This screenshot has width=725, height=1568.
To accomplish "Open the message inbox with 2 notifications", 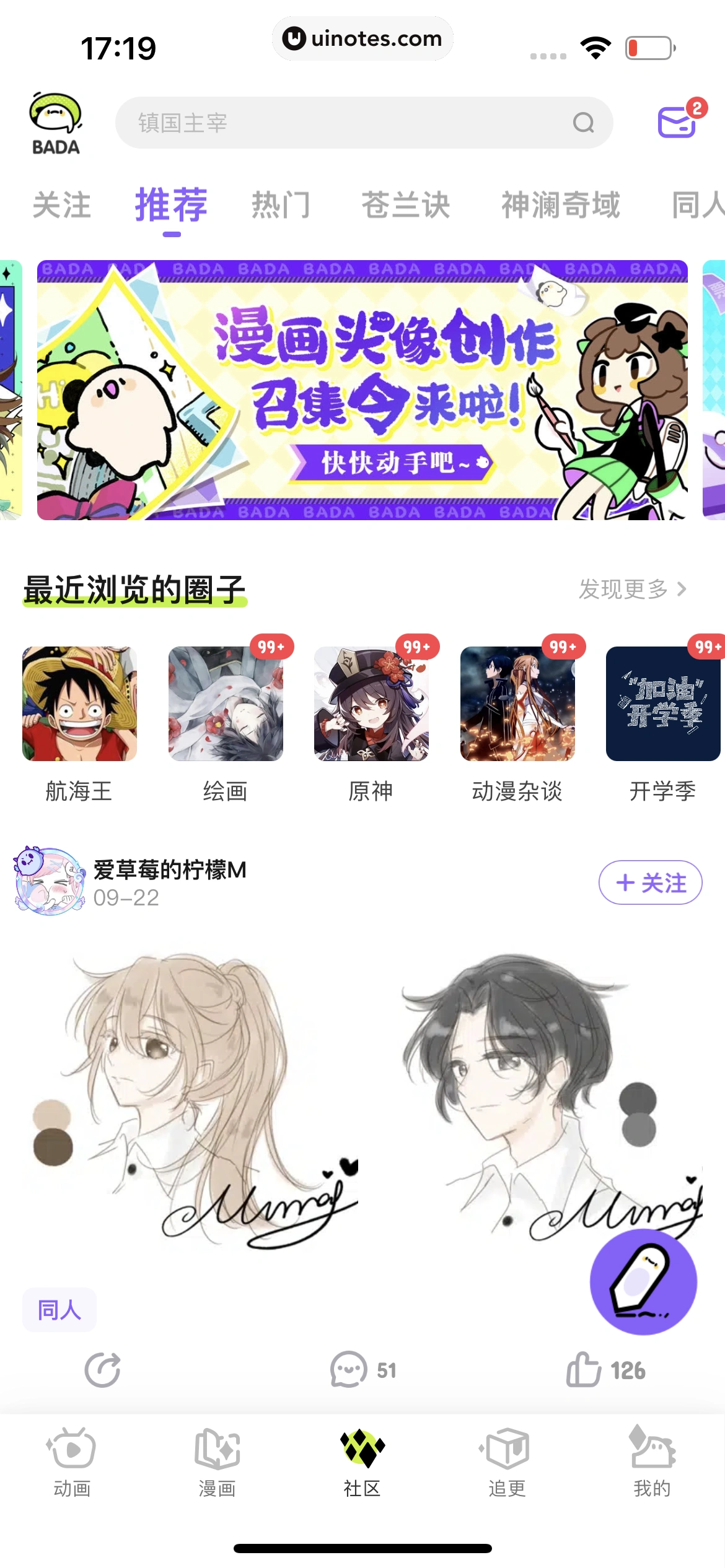I will click(x=675, y=122).
